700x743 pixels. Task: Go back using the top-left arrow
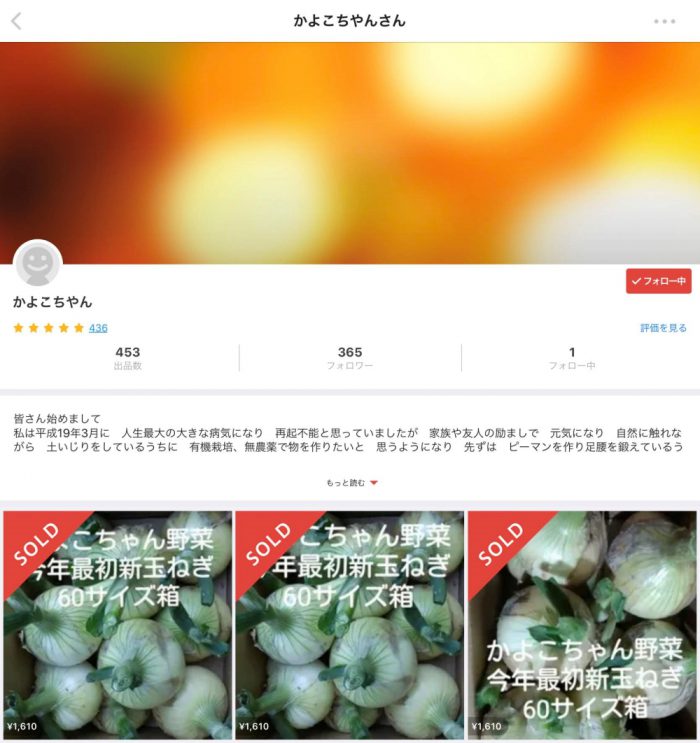point(16,21)
